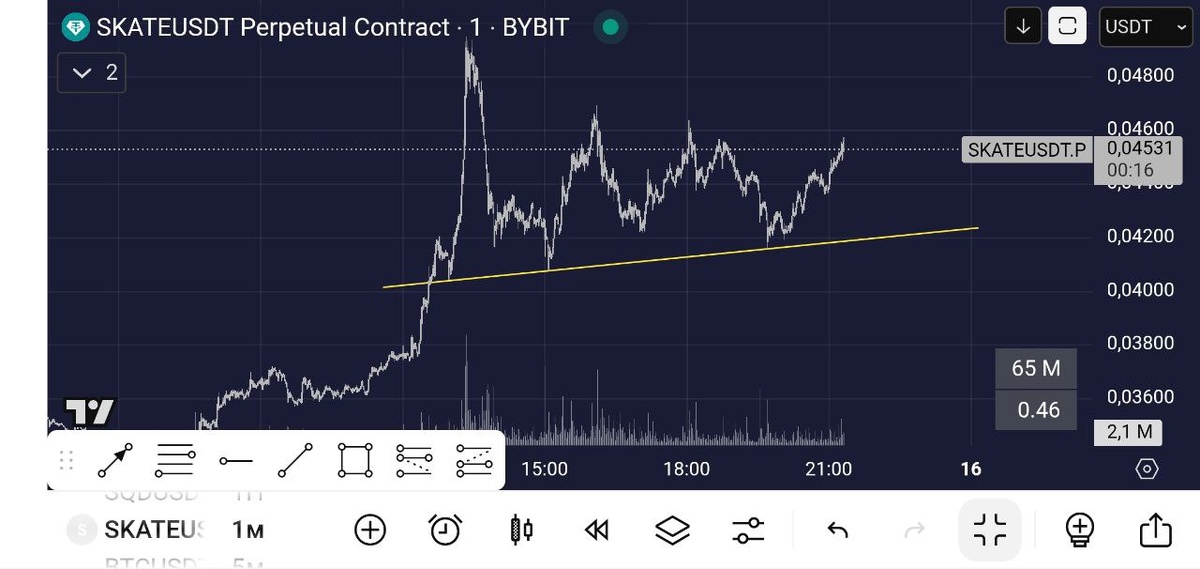Viewport: 1200px width, 569px height.
Task: Open chart settings sliders icon
Action: [748, 530]
